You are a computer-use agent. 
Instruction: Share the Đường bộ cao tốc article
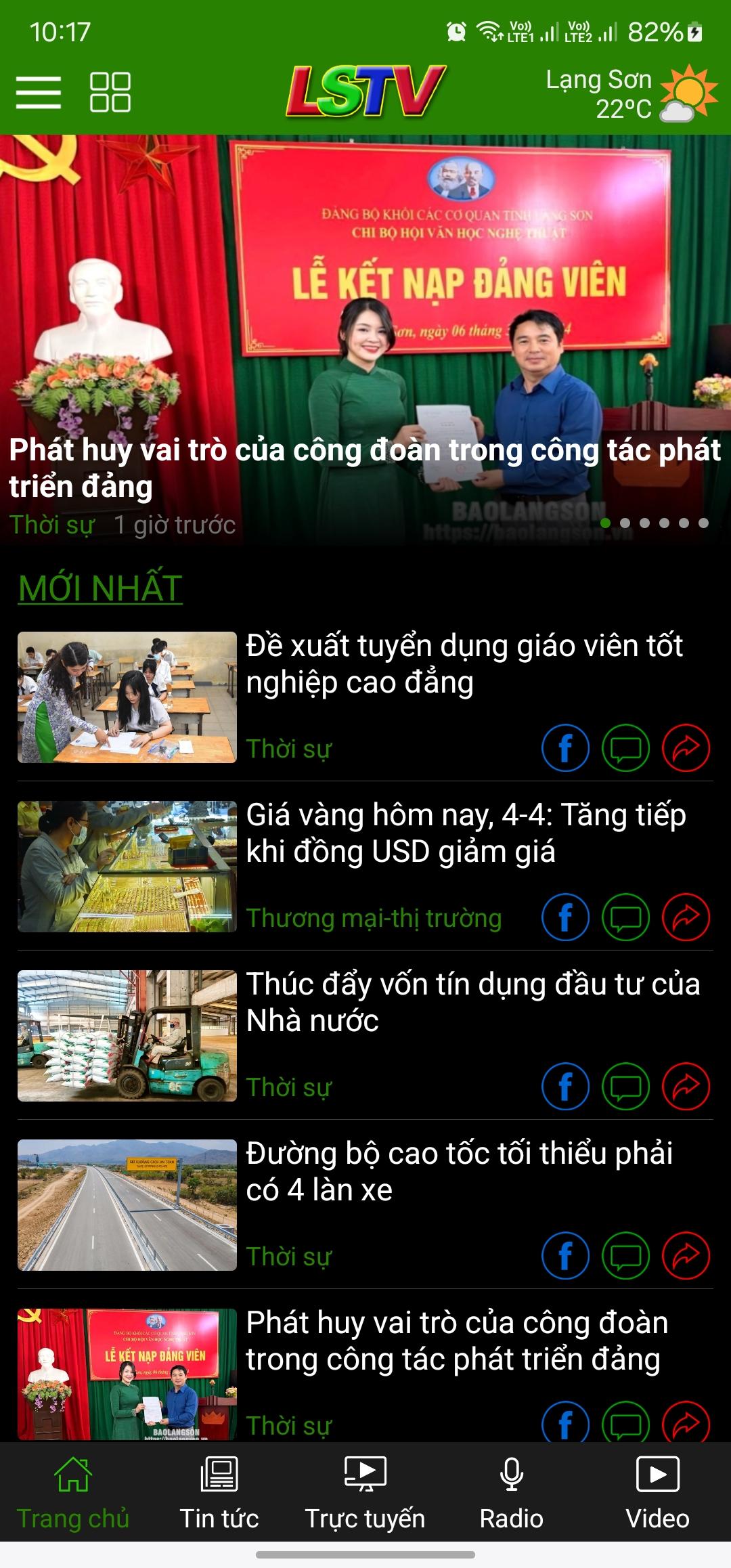click(686, 1256)
